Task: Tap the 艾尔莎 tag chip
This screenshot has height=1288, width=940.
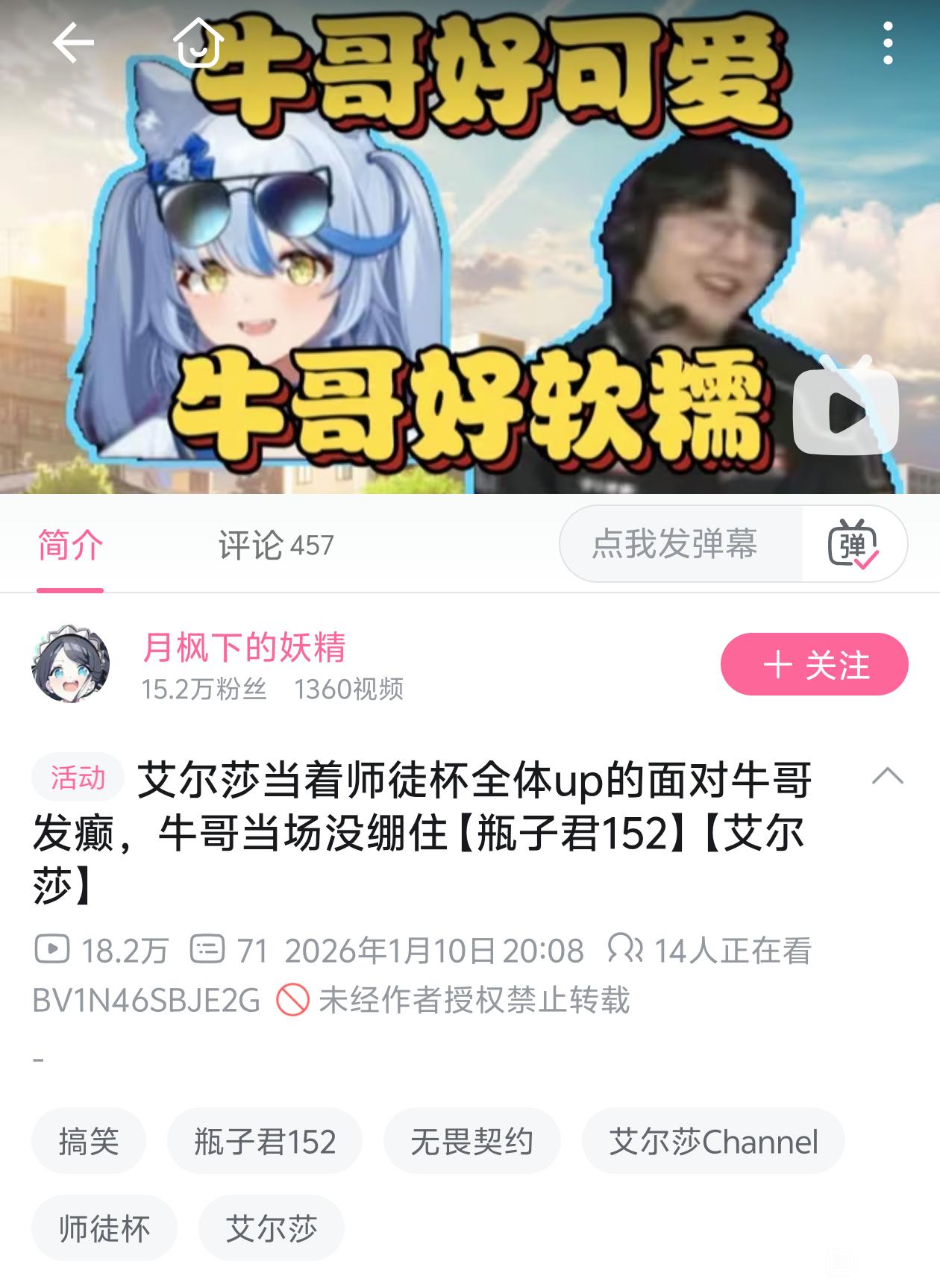Action: [x=271, y=1228]
